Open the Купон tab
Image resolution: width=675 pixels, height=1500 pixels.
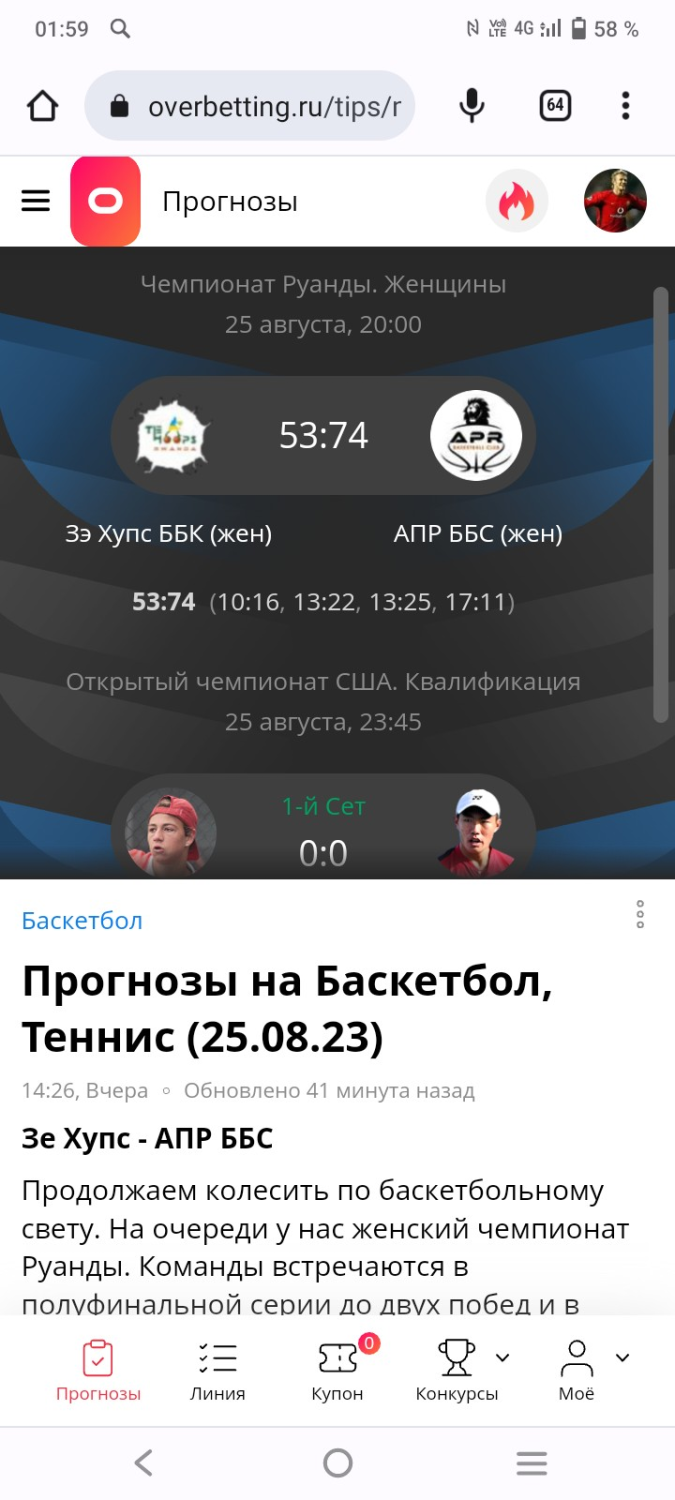click(337, 1371)
